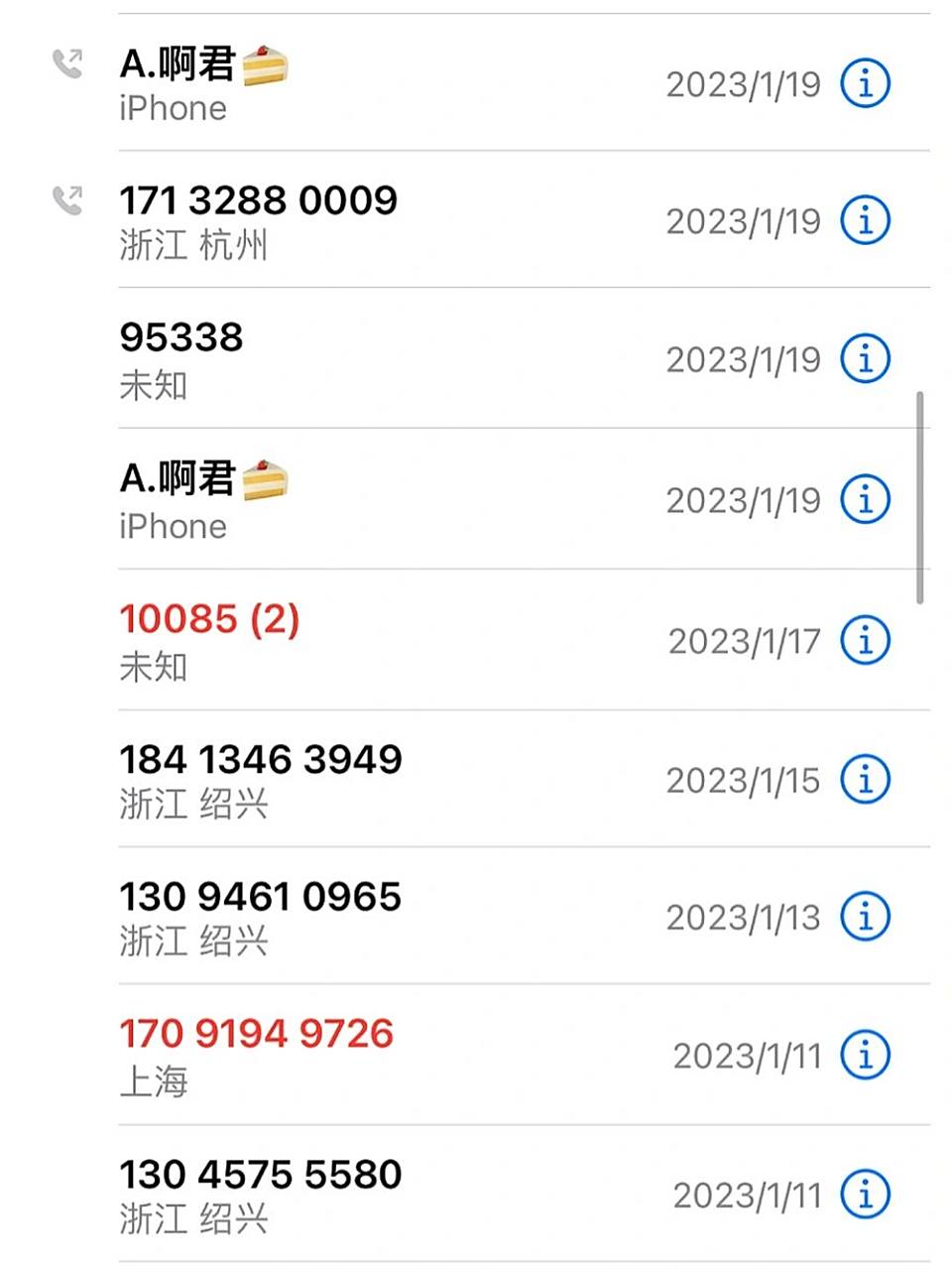Open info icon for 130 4575 5580
Viewport: 952px width, 1270px height.
click(x=864, y=1194)
